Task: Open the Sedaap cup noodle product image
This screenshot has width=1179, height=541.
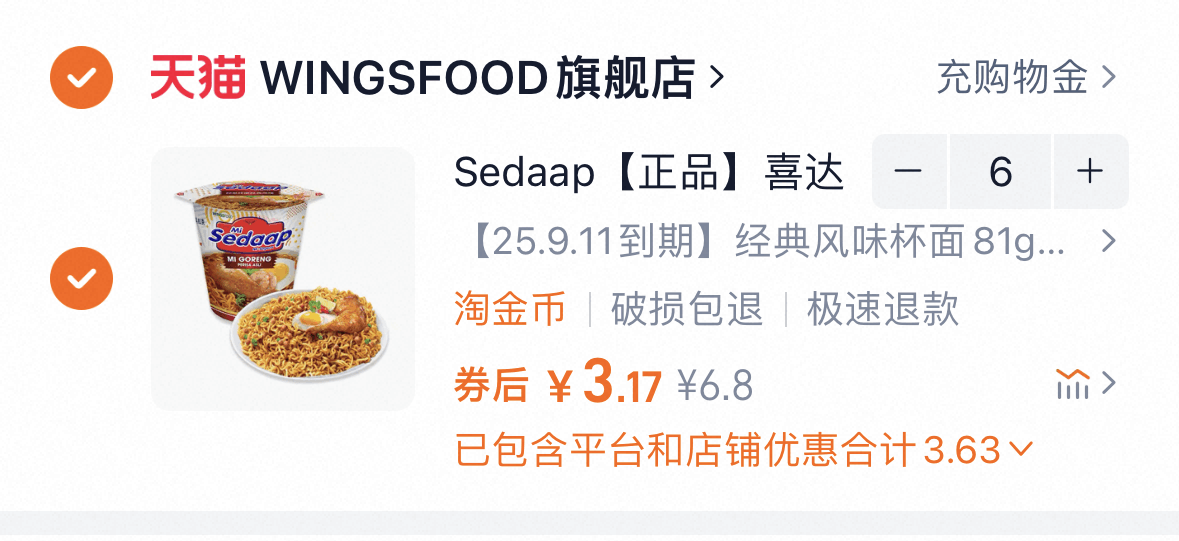Action: [x=282, y=278]
